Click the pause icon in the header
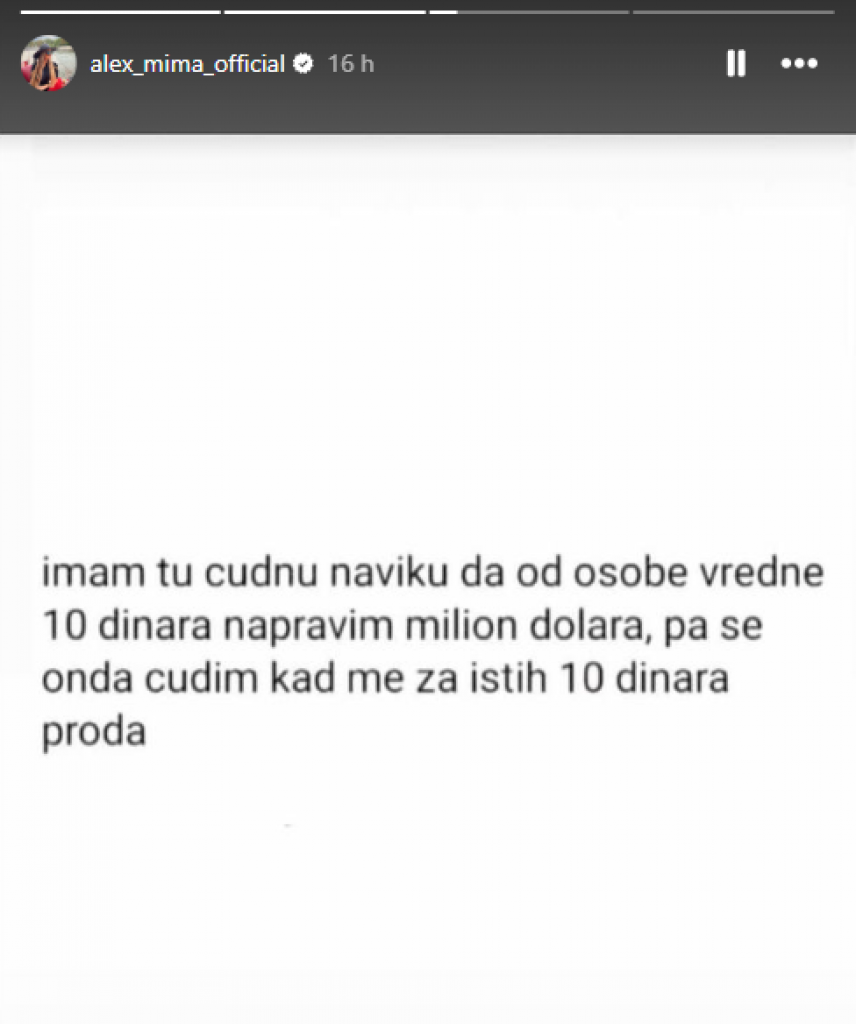Screen dimensions: 856x1024 tap(736, 63)
